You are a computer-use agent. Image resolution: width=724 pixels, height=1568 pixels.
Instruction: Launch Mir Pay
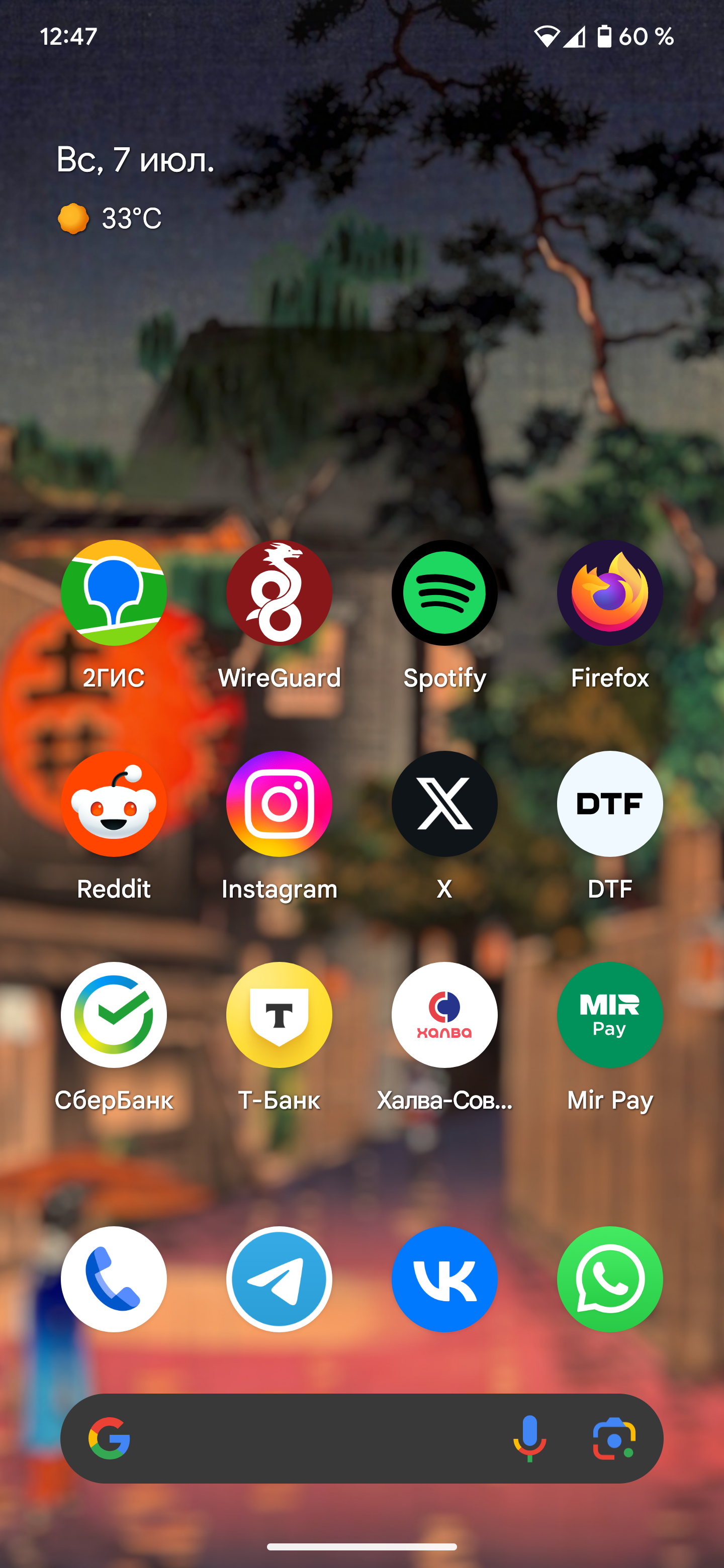click(x=609, y=1015)
